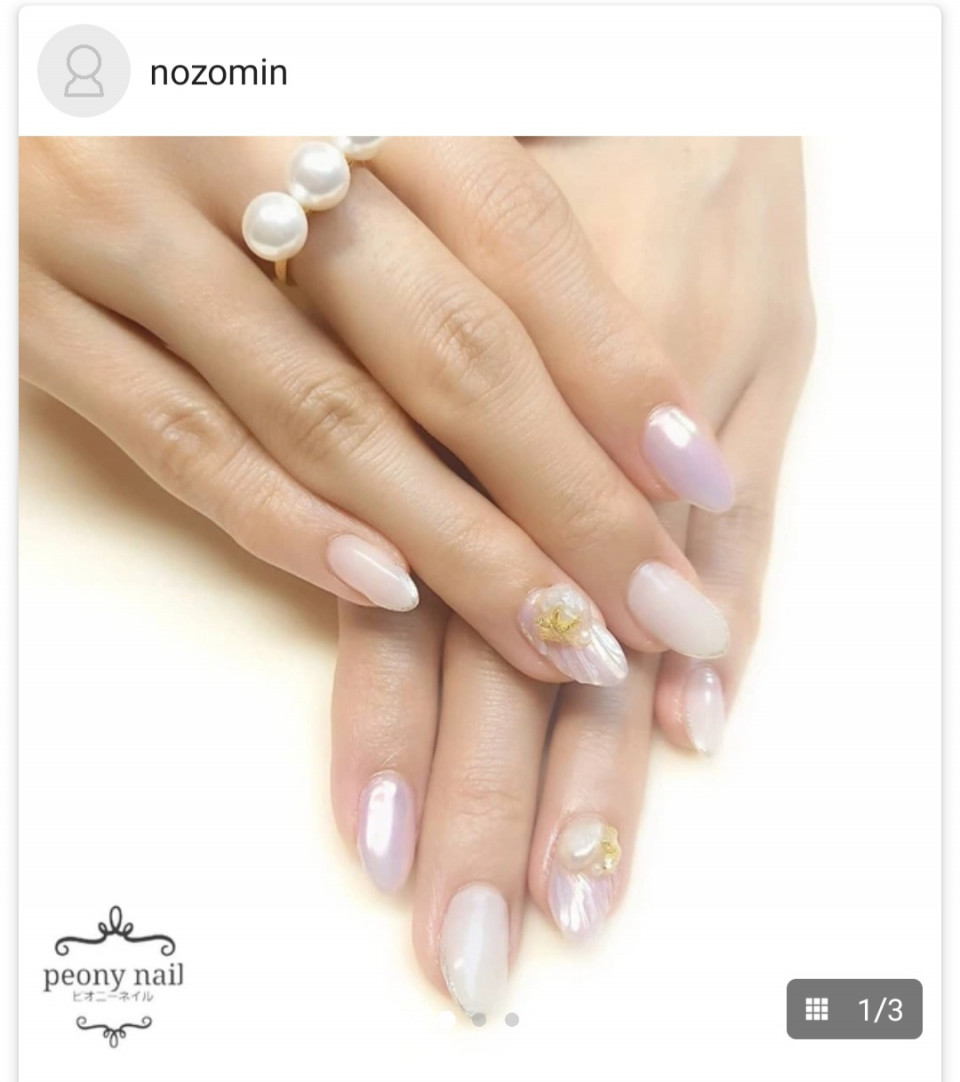Open the nail art photo post
The width and height of the screenshot is (960, 1082).
(480, 560)
